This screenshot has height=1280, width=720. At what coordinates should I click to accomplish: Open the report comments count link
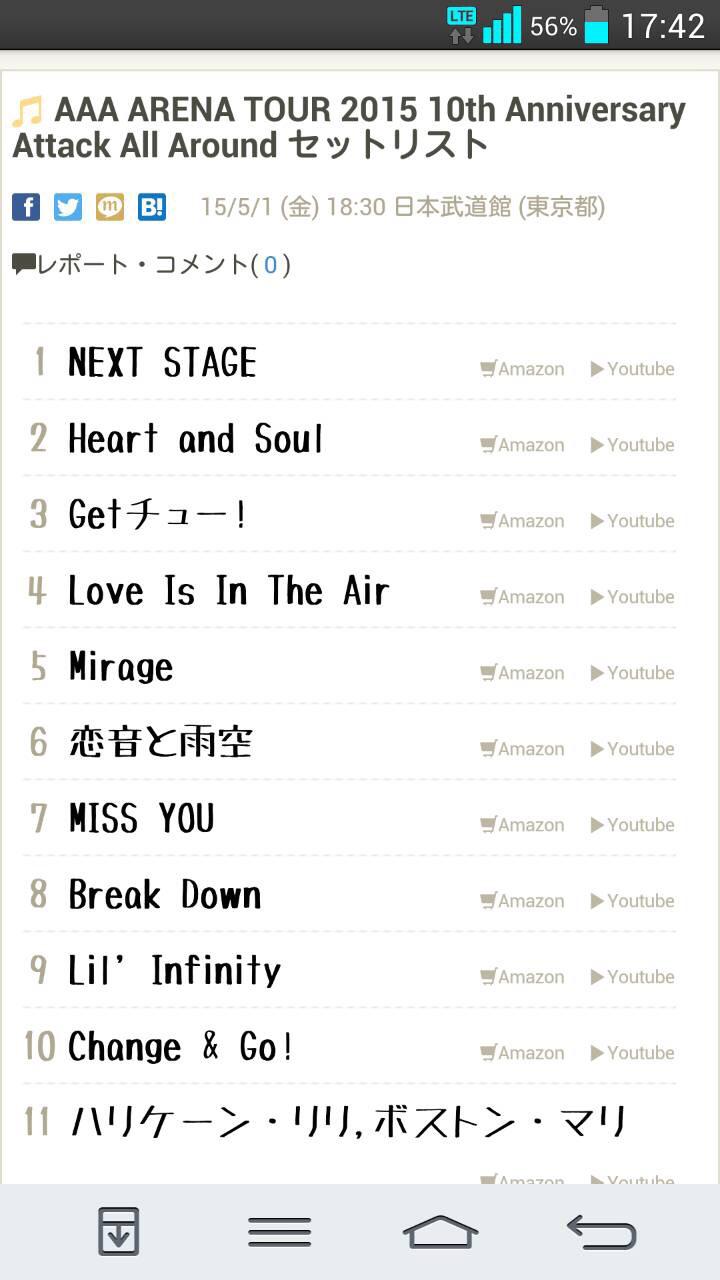point(270,265)
